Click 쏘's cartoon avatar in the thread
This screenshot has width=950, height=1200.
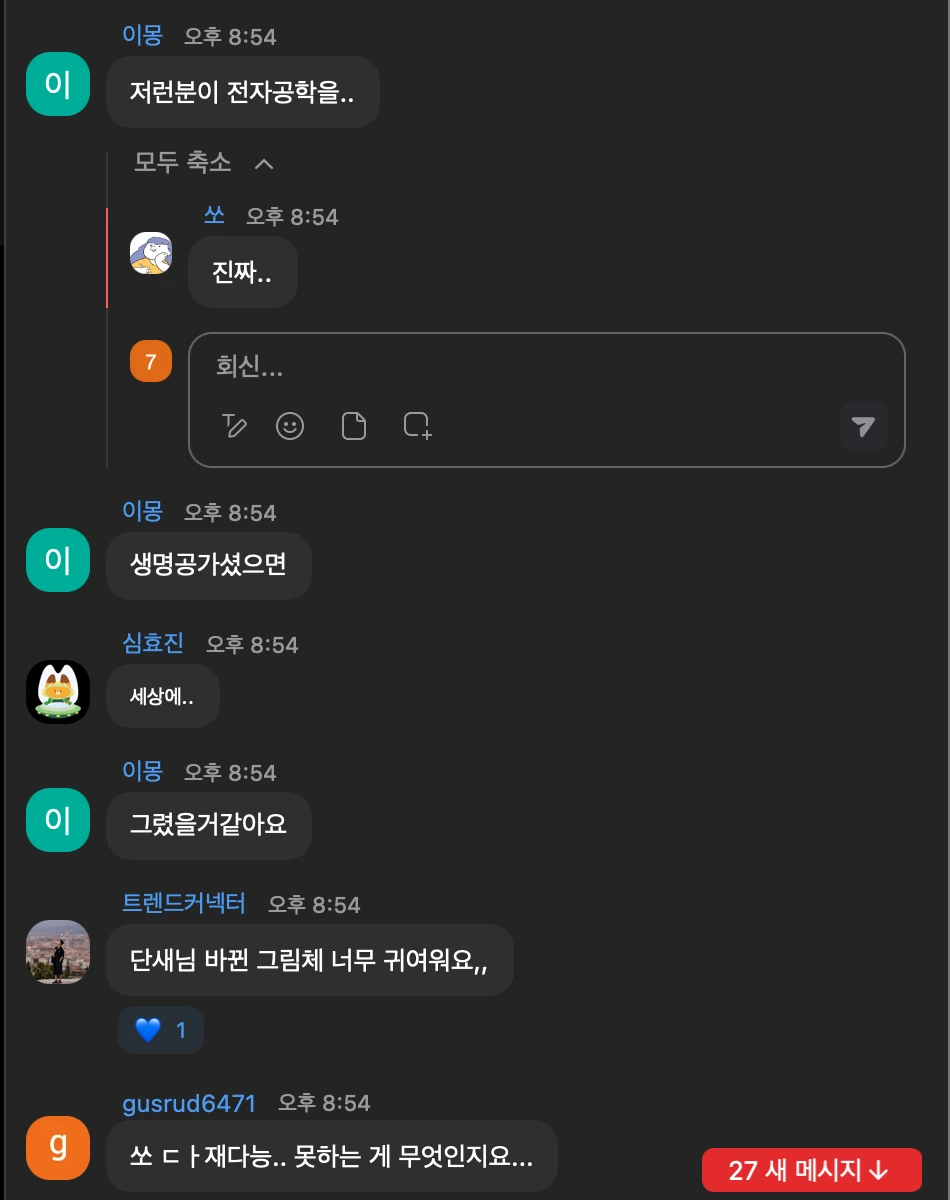point(151,254)
